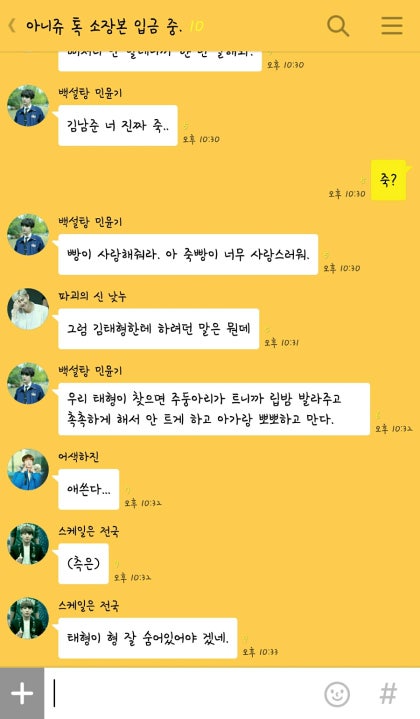Open the emoticon picker

(x=337, y=693)
